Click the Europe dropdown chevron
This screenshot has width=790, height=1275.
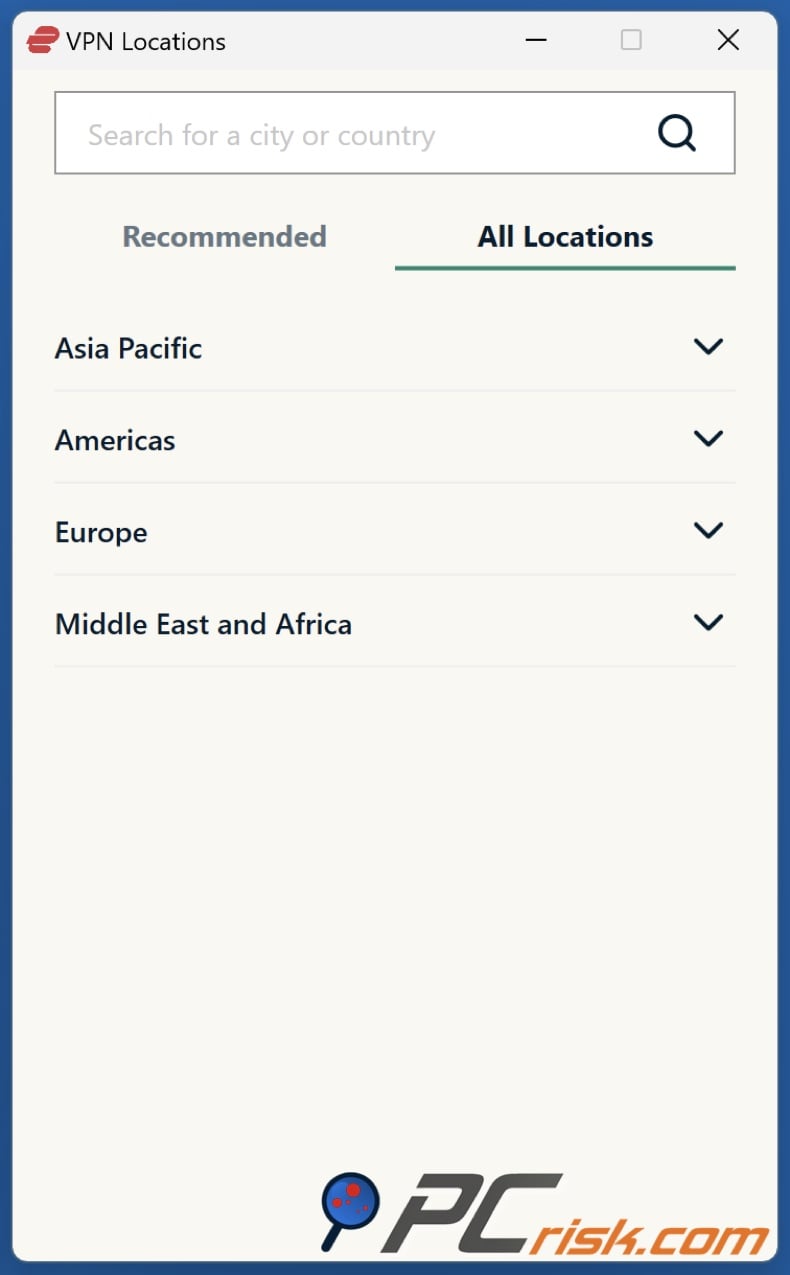point(709,530)
